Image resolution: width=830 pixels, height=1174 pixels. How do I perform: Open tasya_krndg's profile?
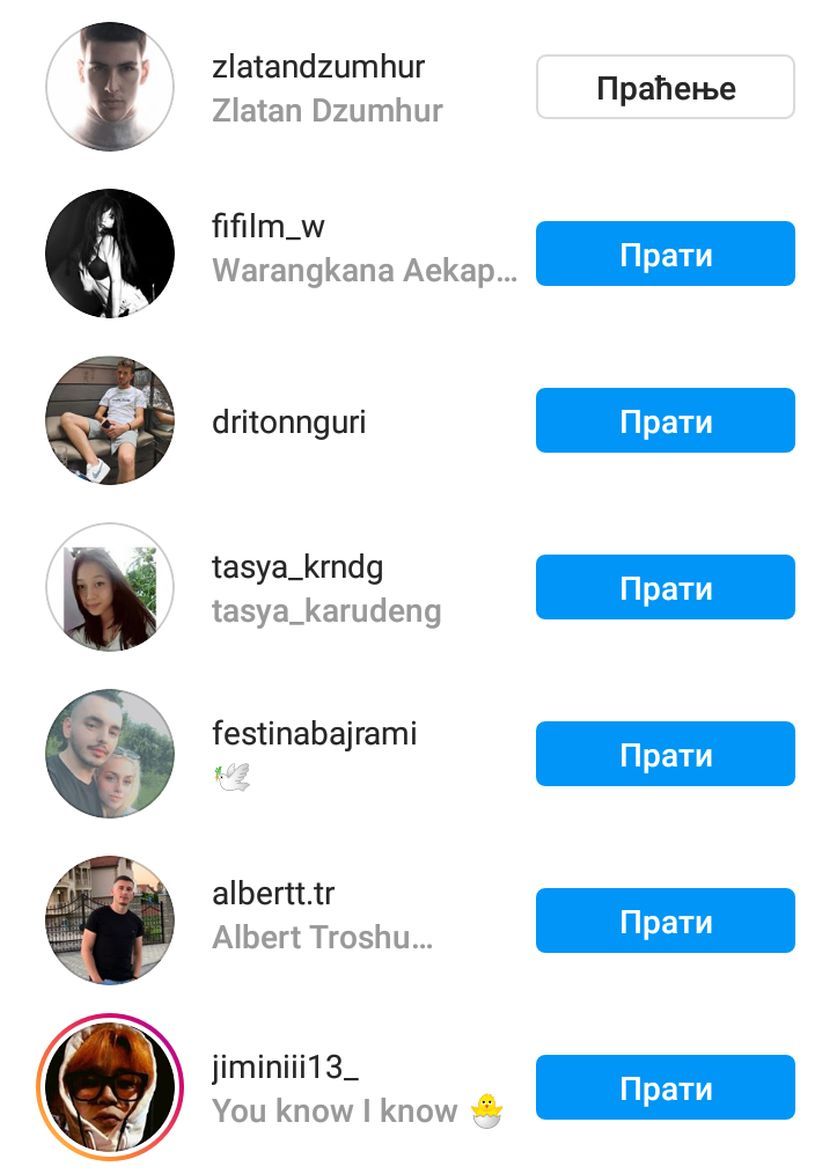point(297,567)
